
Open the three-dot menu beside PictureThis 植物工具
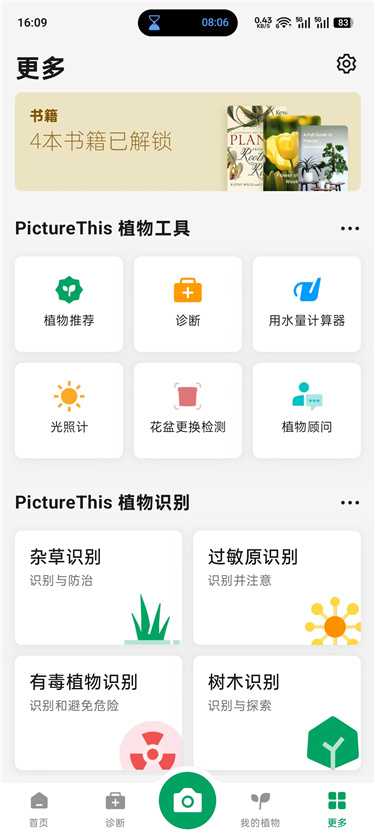point(350,229)
